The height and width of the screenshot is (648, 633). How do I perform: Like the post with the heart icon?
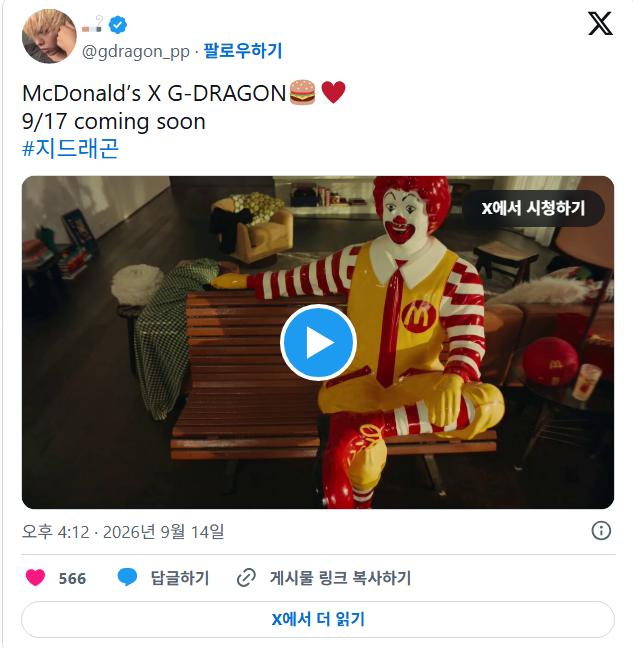(36, 577)
